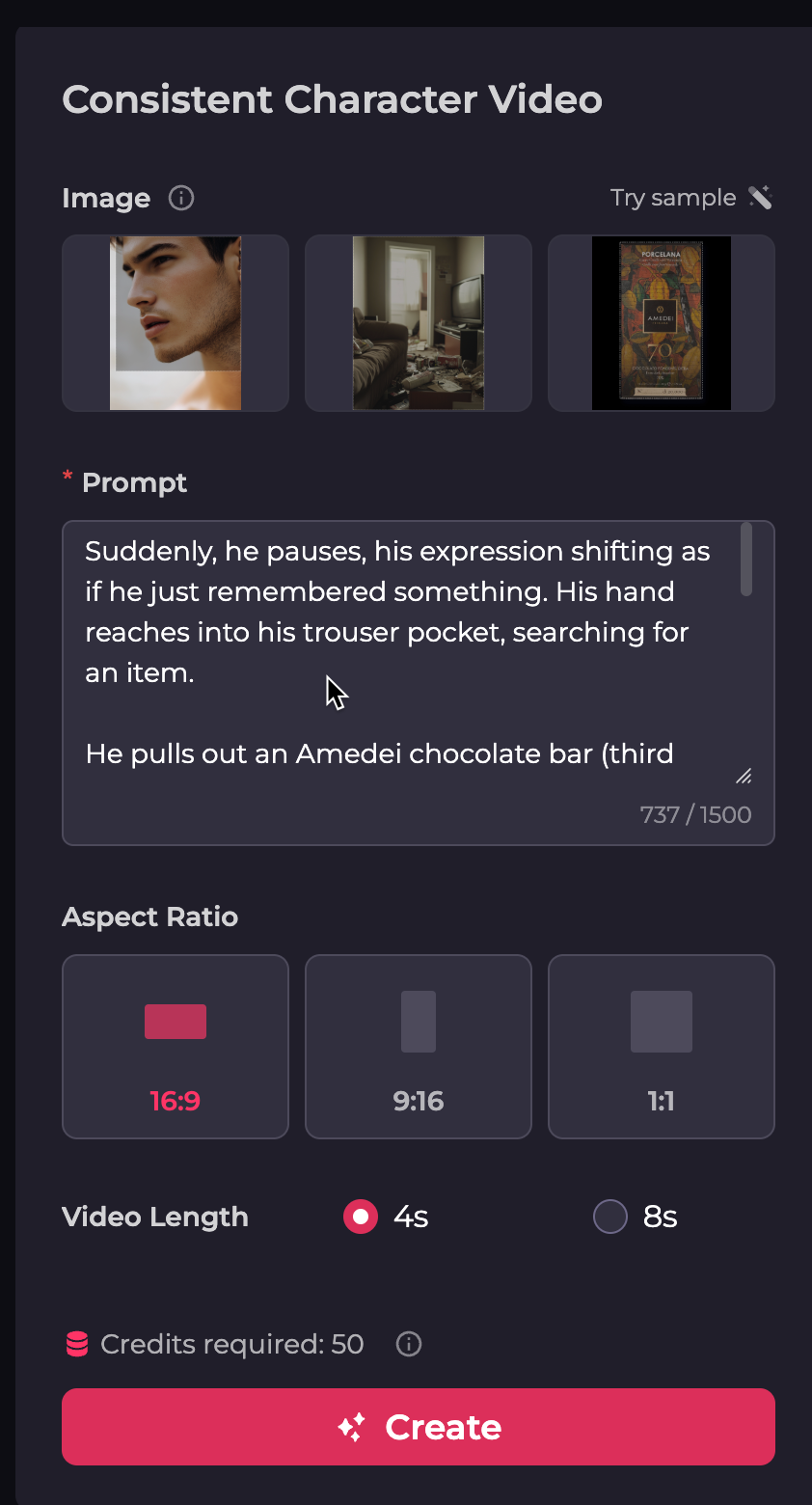Choose the 16:9 aspect ratio
Image resolution: width=812 pixels, height=1505 pixels.
coord(176,1047)
